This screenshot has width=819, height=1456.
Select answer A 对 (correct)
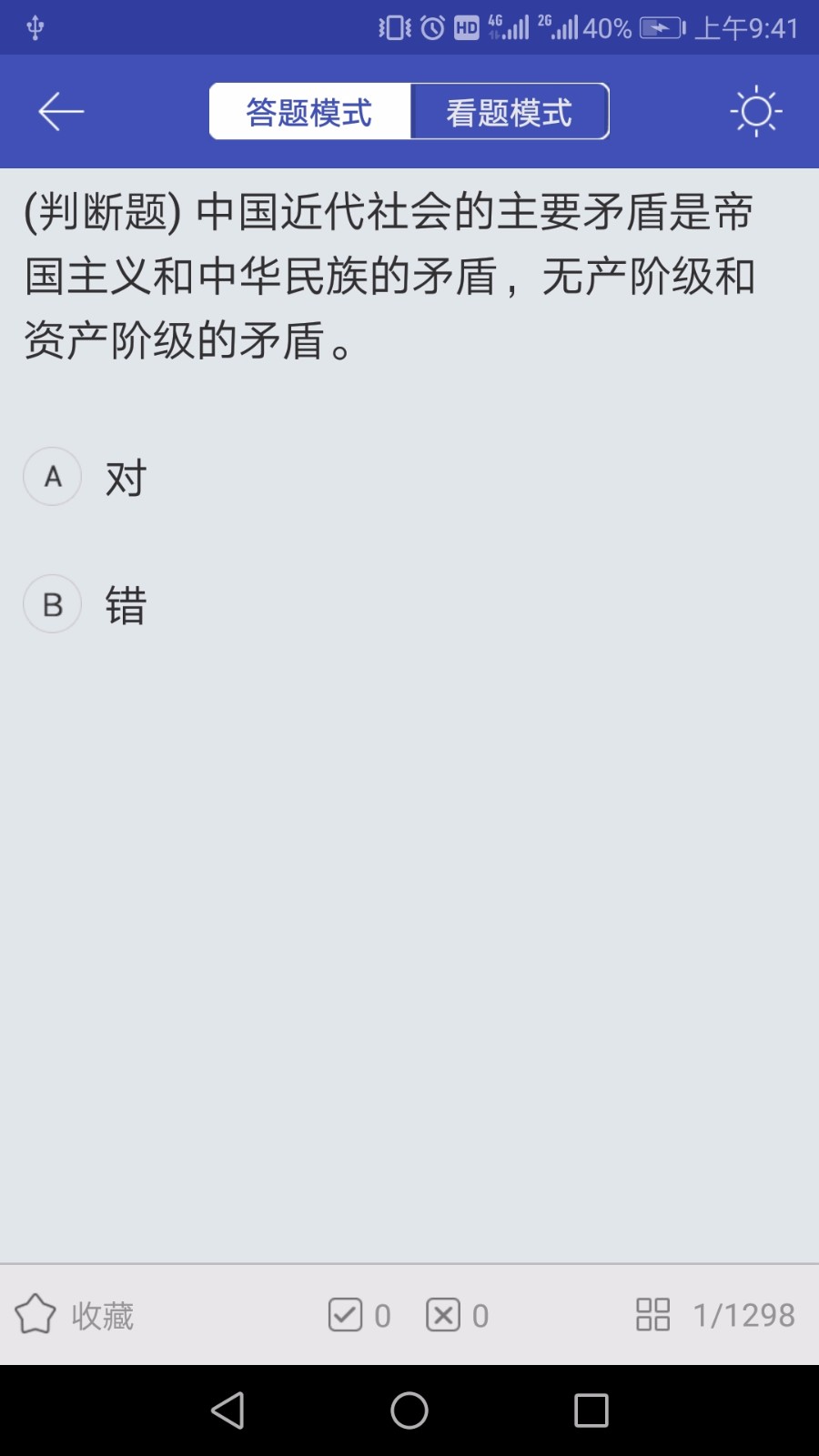click(125, 476)
